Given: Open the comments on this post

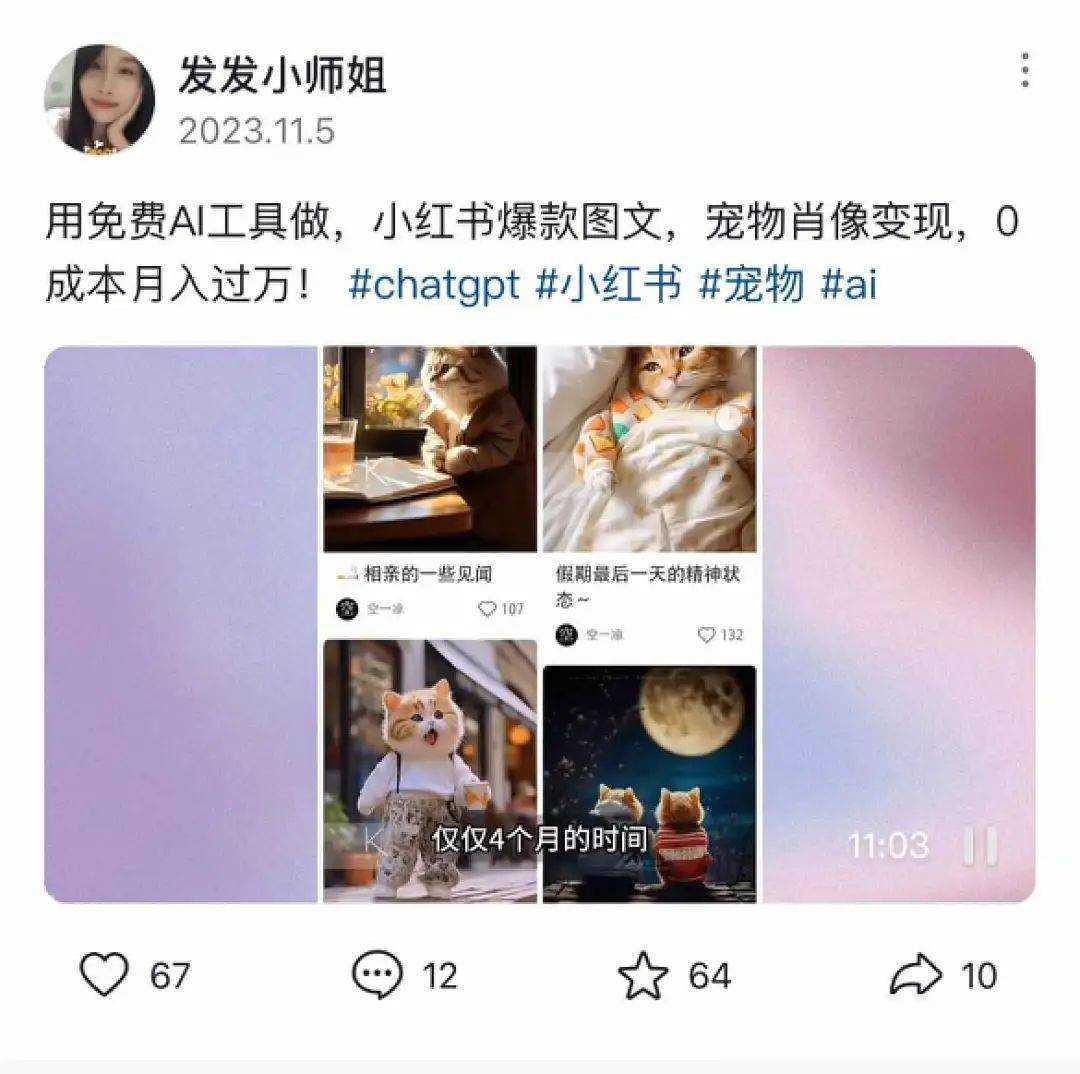Looking at the screenshot, I should (378, 975).
